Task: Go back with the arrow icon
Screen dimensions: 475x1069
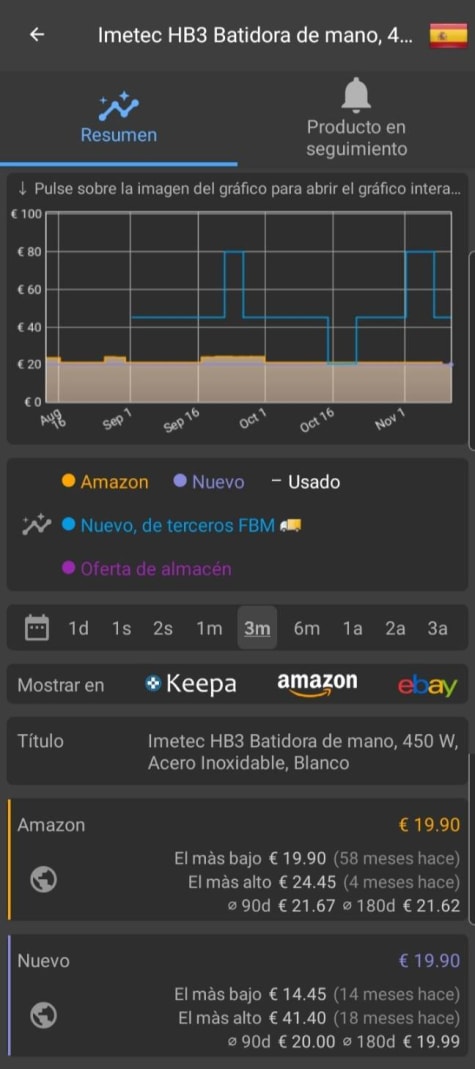Action: (37, 35)
